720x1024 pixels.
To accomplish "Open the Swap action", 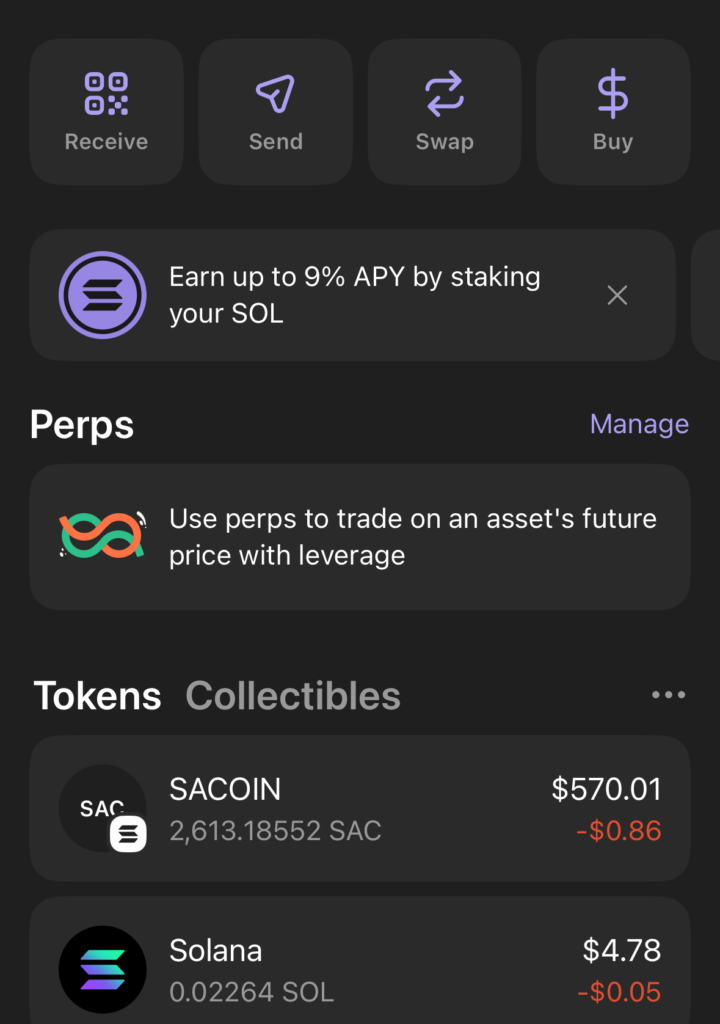I will coord(444,112).
